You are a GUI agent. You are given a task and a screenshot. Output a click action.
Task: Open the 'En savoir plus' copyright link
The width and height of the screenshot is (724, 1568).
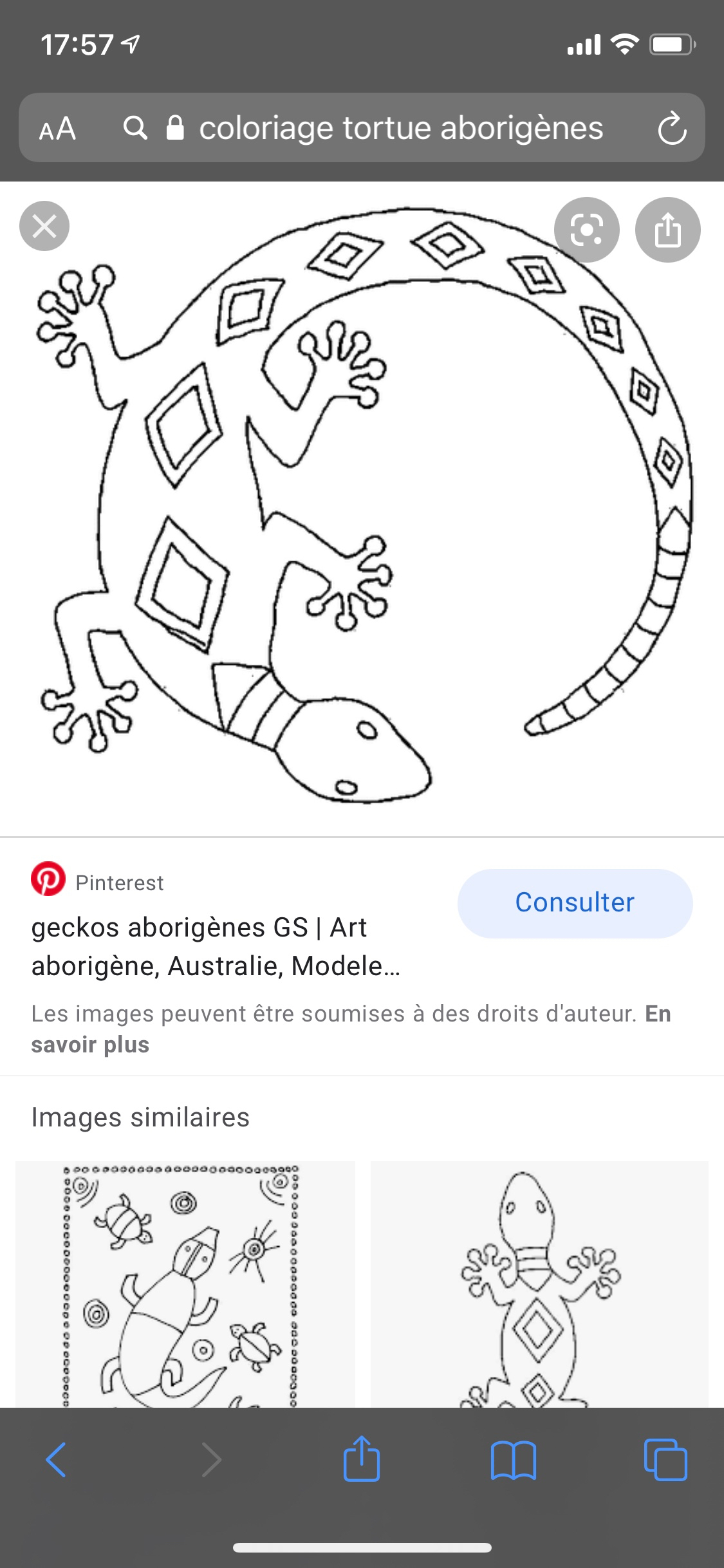click(x=90, y=1044)
